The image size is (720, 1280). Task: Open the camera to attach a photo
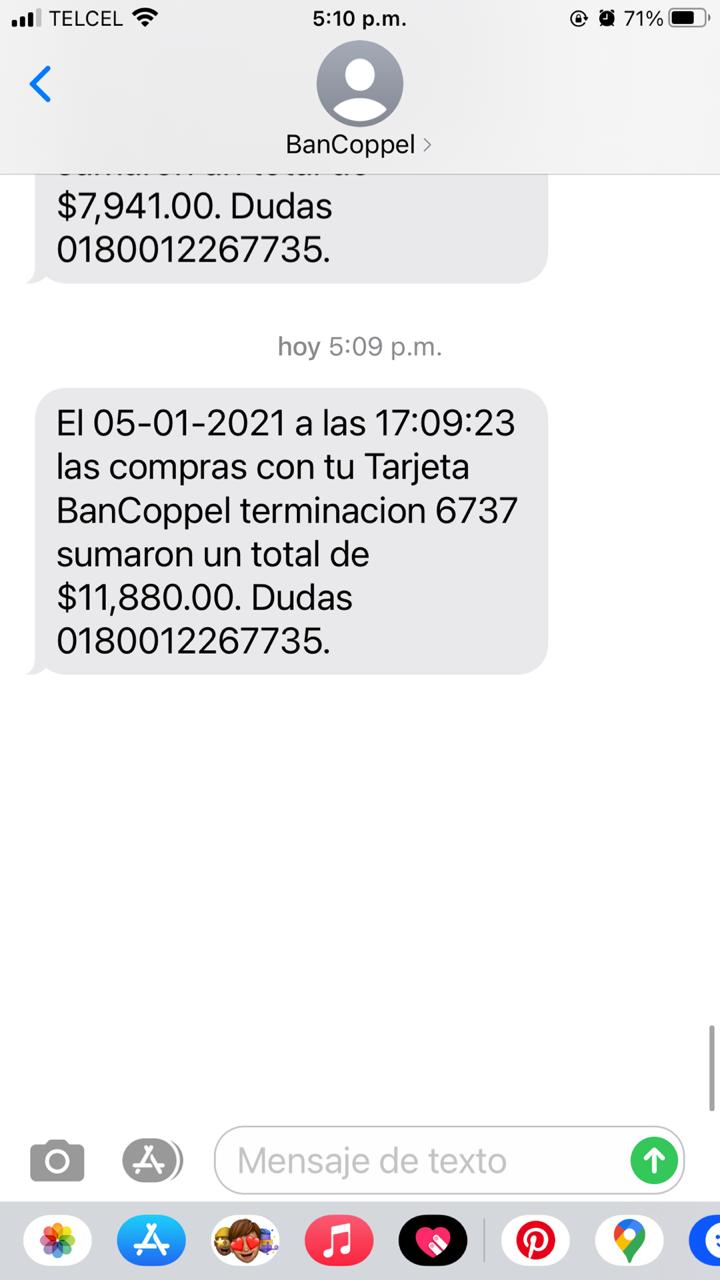pos(57,1161)
